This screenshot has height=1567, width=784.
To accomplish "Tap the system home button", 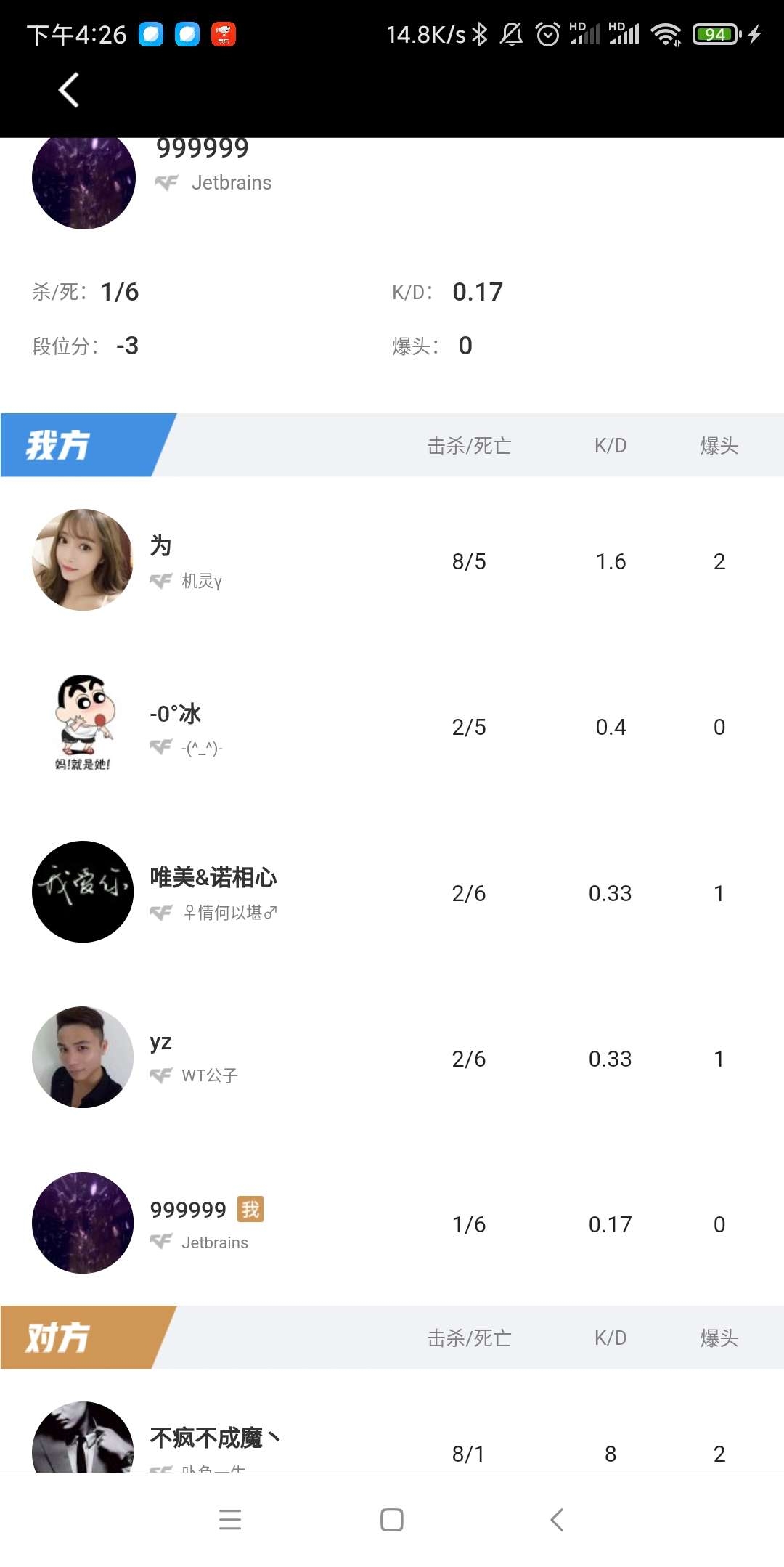I will click(x=392, y=1520).
